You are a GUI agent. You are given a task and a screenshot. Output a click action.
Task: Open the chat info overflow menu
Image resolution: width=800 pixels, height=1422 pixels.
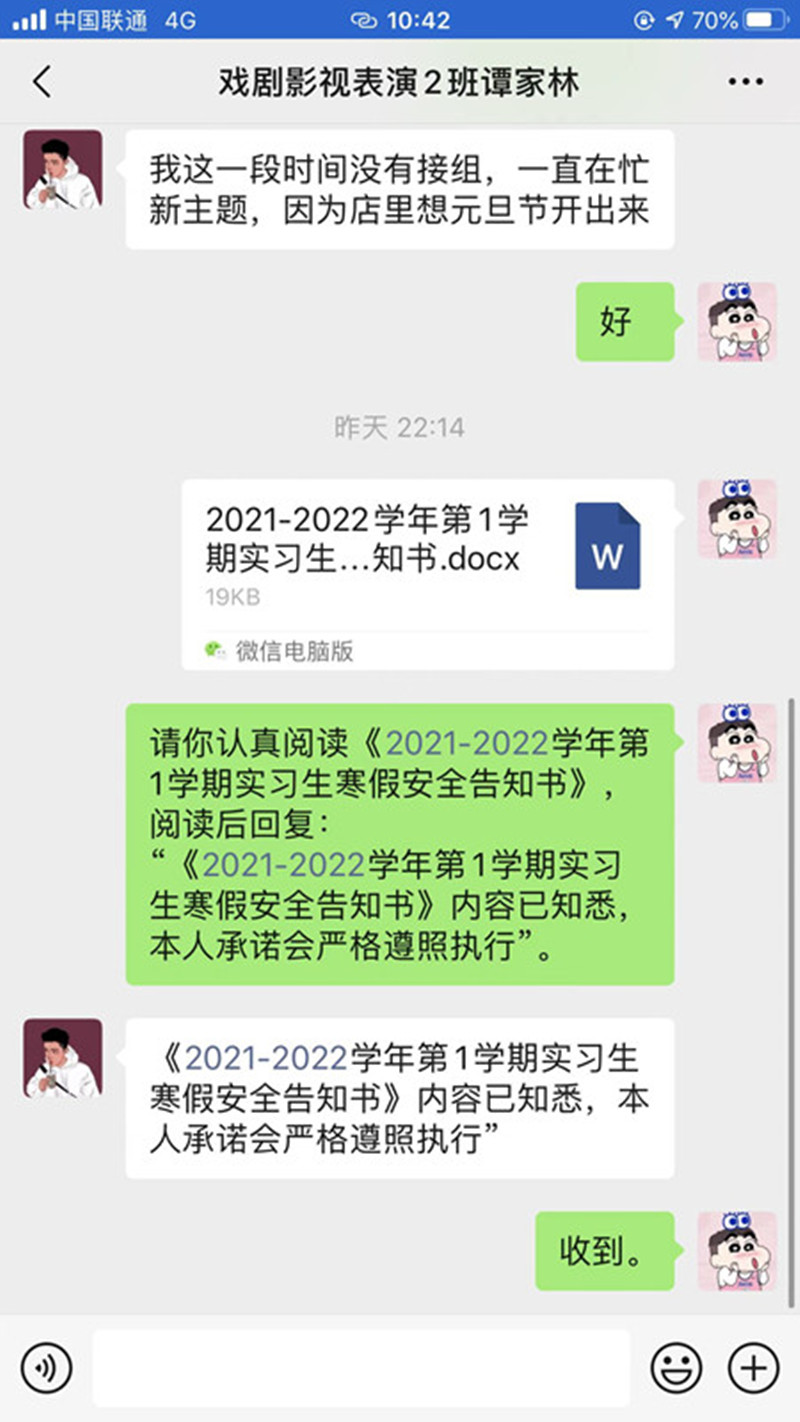(x=746, y=82)
